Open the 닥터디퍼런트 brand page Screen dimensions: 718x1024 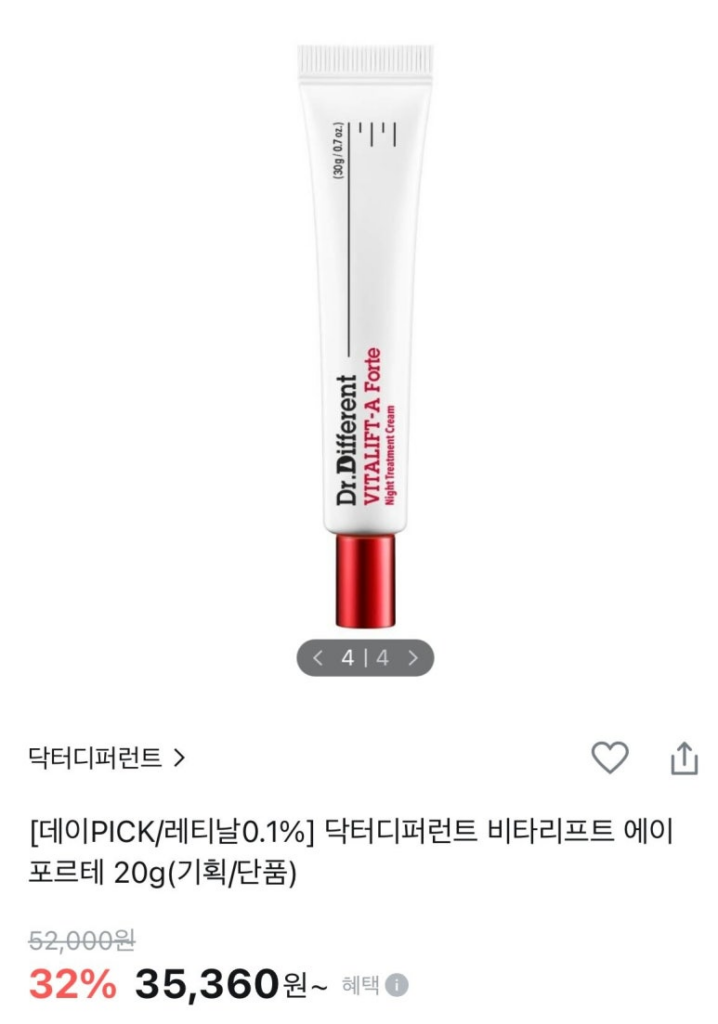[x=107, y=758]
